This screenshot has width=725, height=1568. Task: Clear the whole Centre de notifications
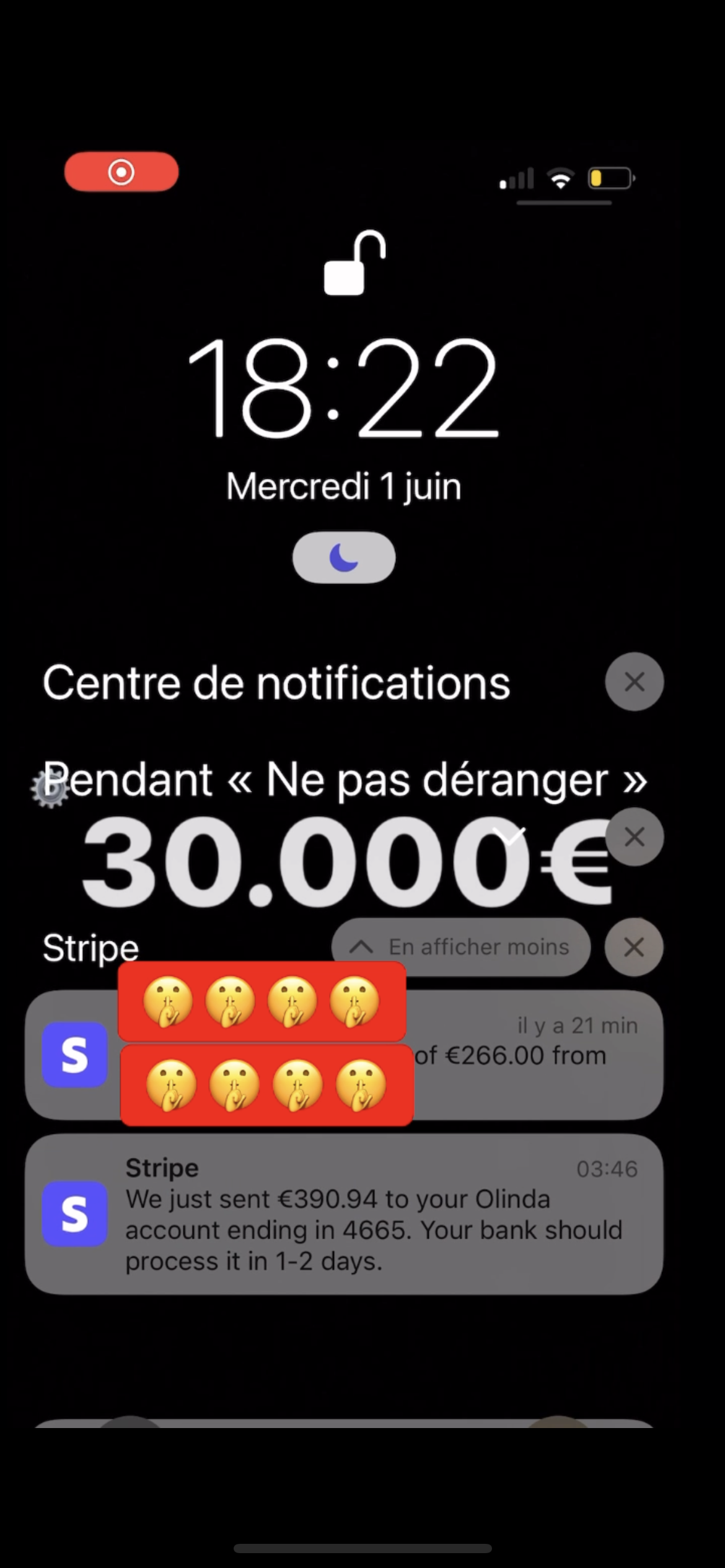click(634, 682)
